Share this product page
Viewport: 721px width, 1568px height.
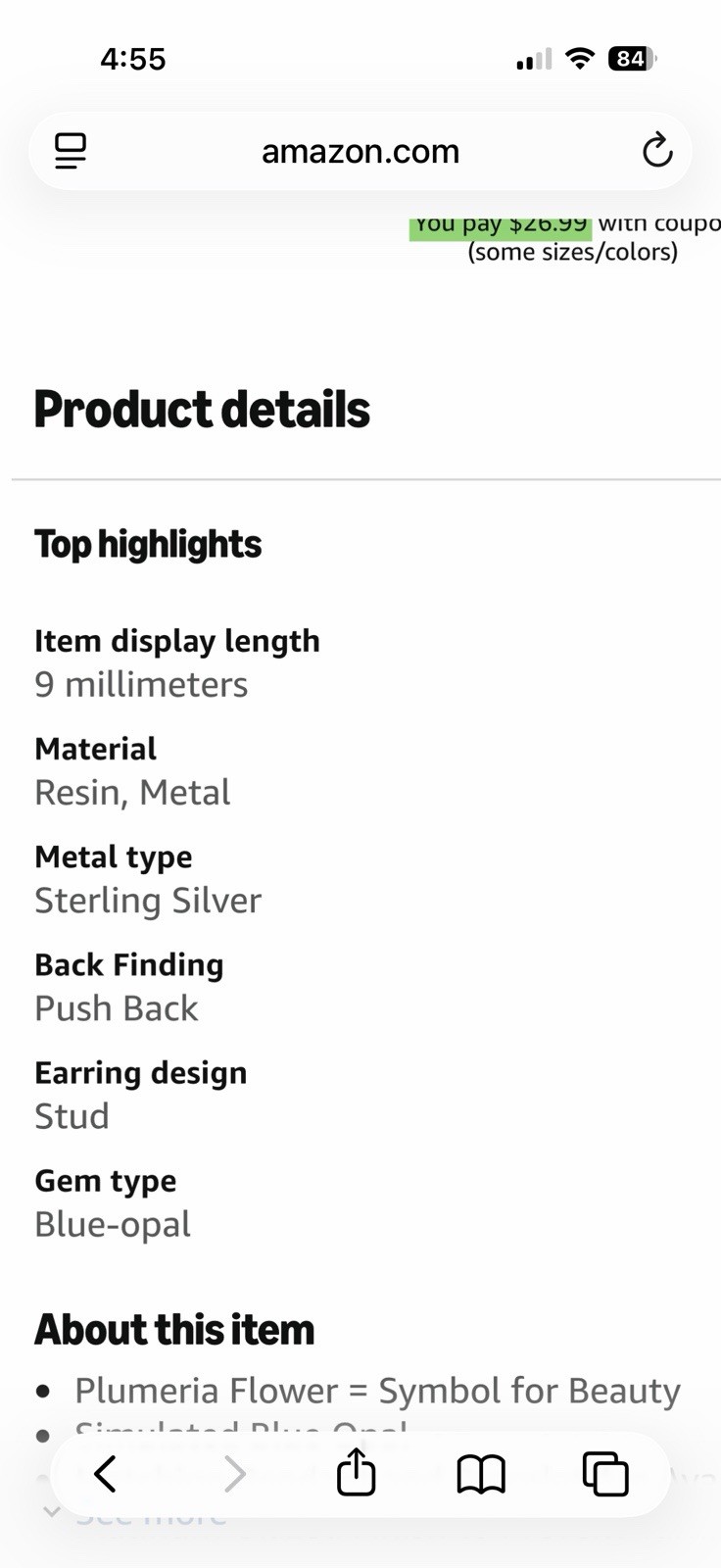[356, 1472]
